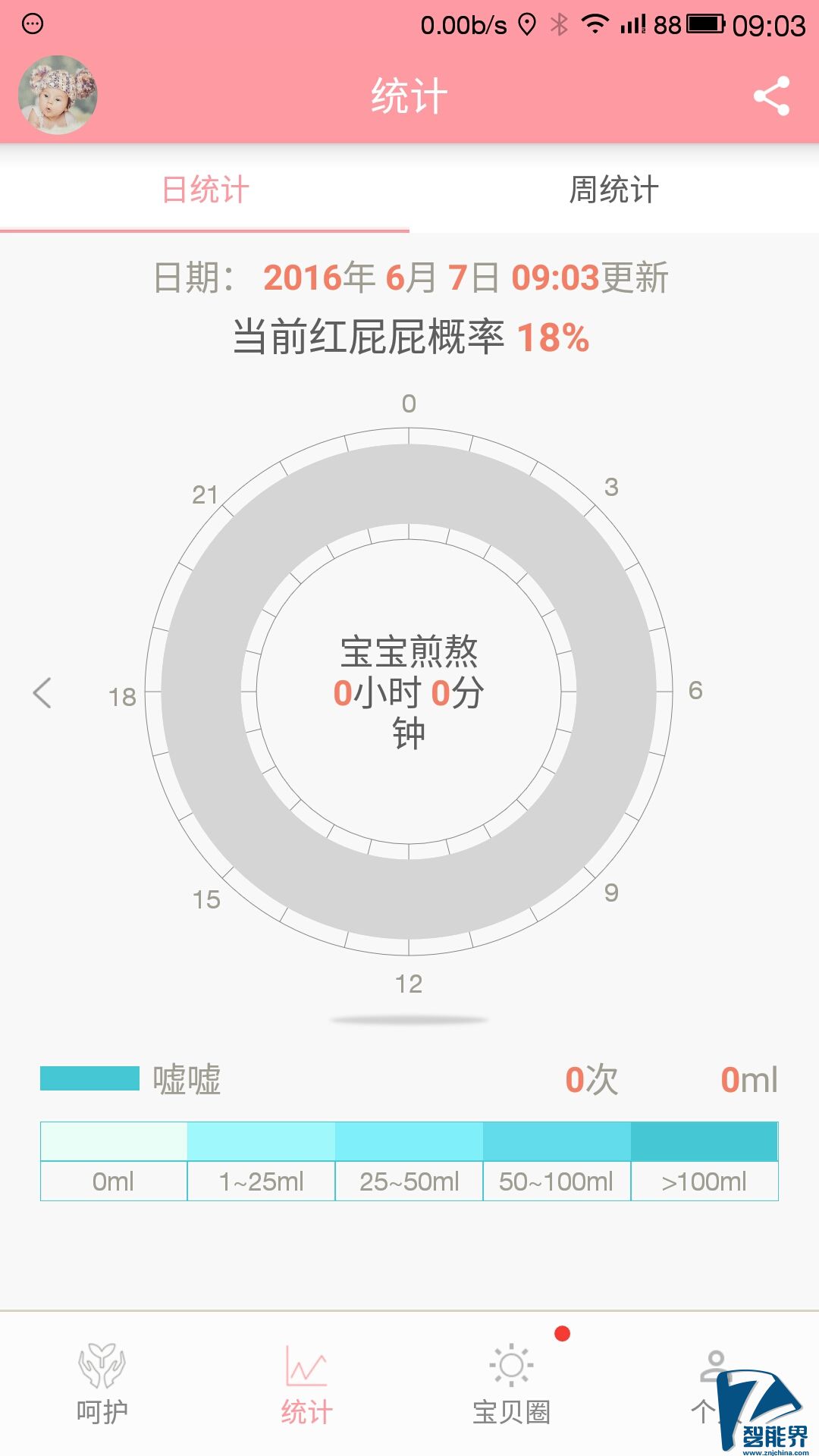Select the 统计 bottom tab
819x1456 pixels.
point(306,1383)
